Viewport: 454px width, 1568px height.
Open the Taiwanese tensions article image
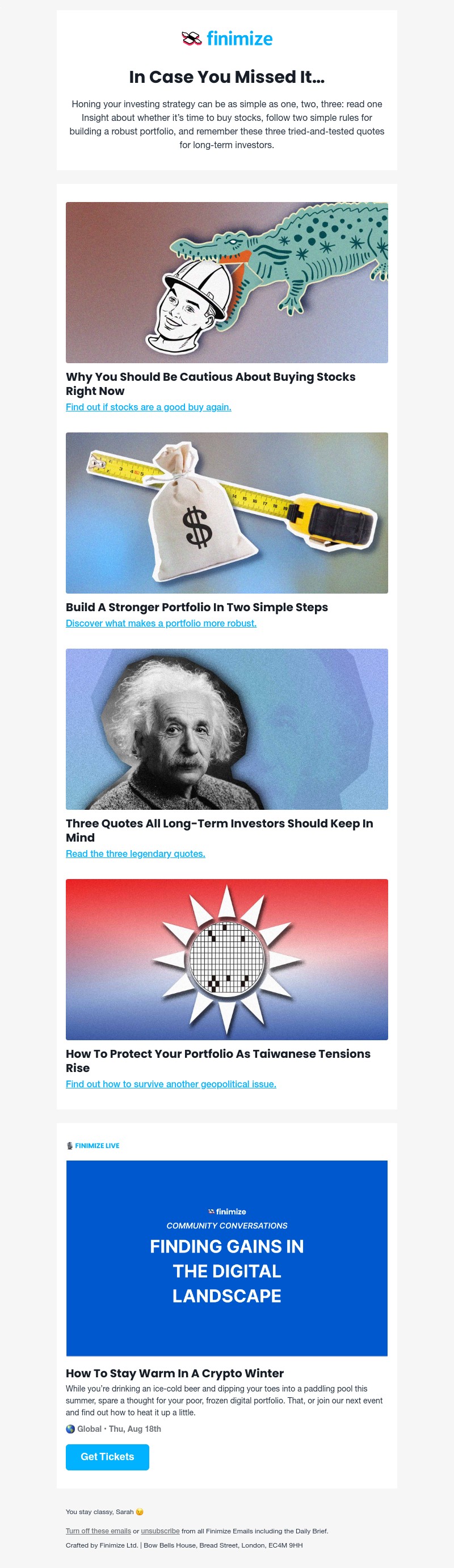point(226,959)
